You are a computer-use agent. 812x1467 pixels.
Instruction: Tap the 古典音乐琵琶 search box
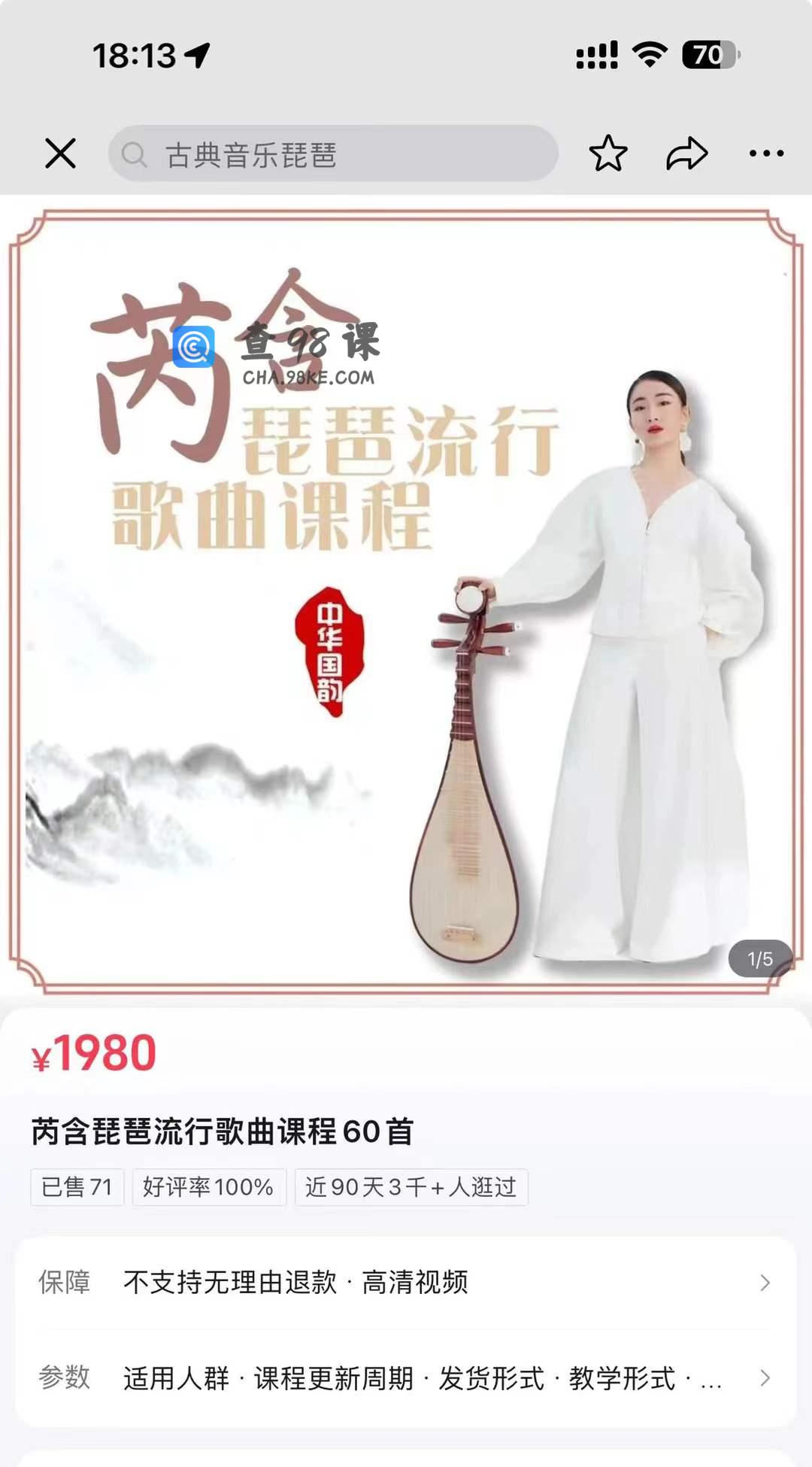(x=333, y=154)
